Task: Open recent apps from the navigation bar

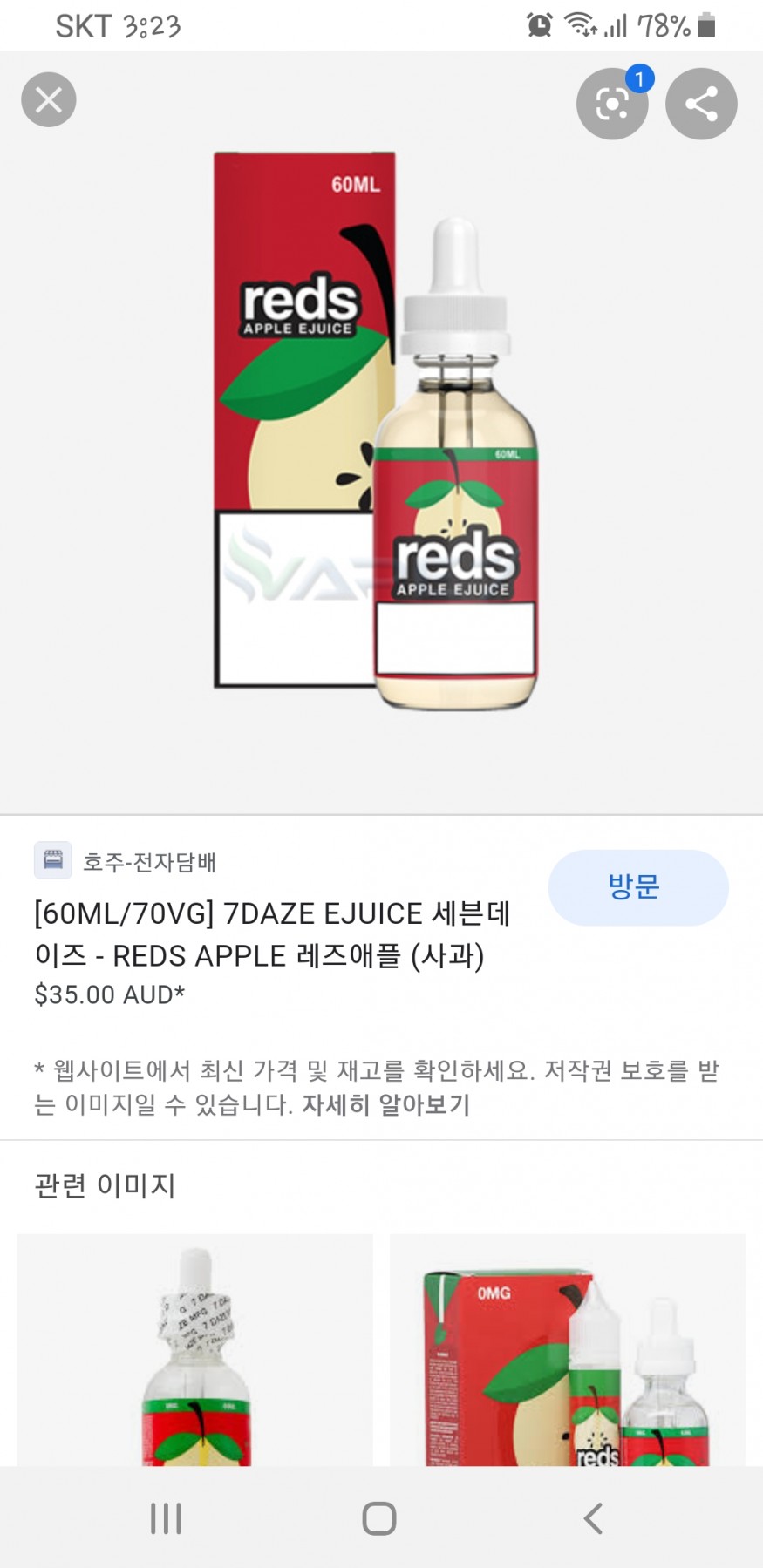Action: [x=166, y=1518]
